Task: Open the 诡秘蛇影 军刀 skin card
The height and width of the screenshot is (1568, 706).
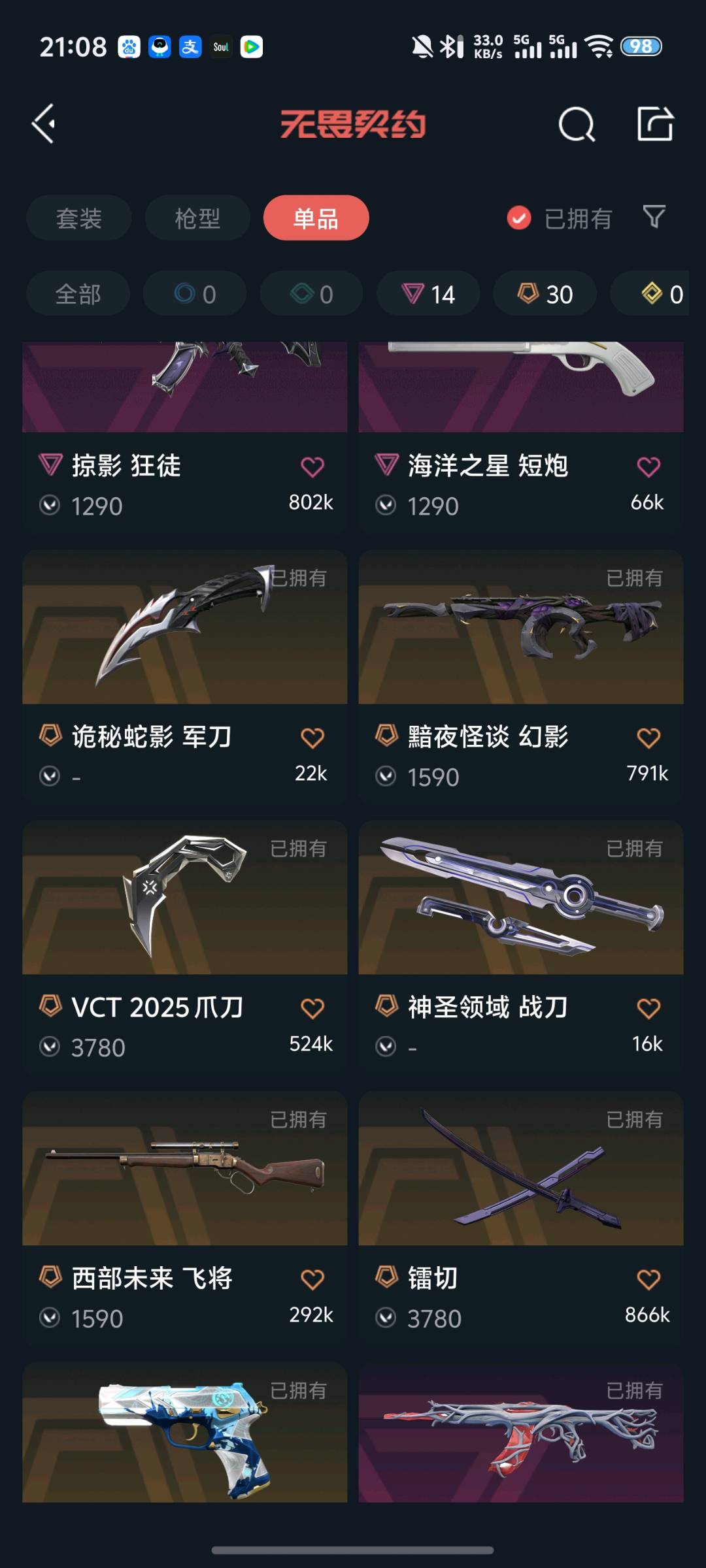Action: 184,653
